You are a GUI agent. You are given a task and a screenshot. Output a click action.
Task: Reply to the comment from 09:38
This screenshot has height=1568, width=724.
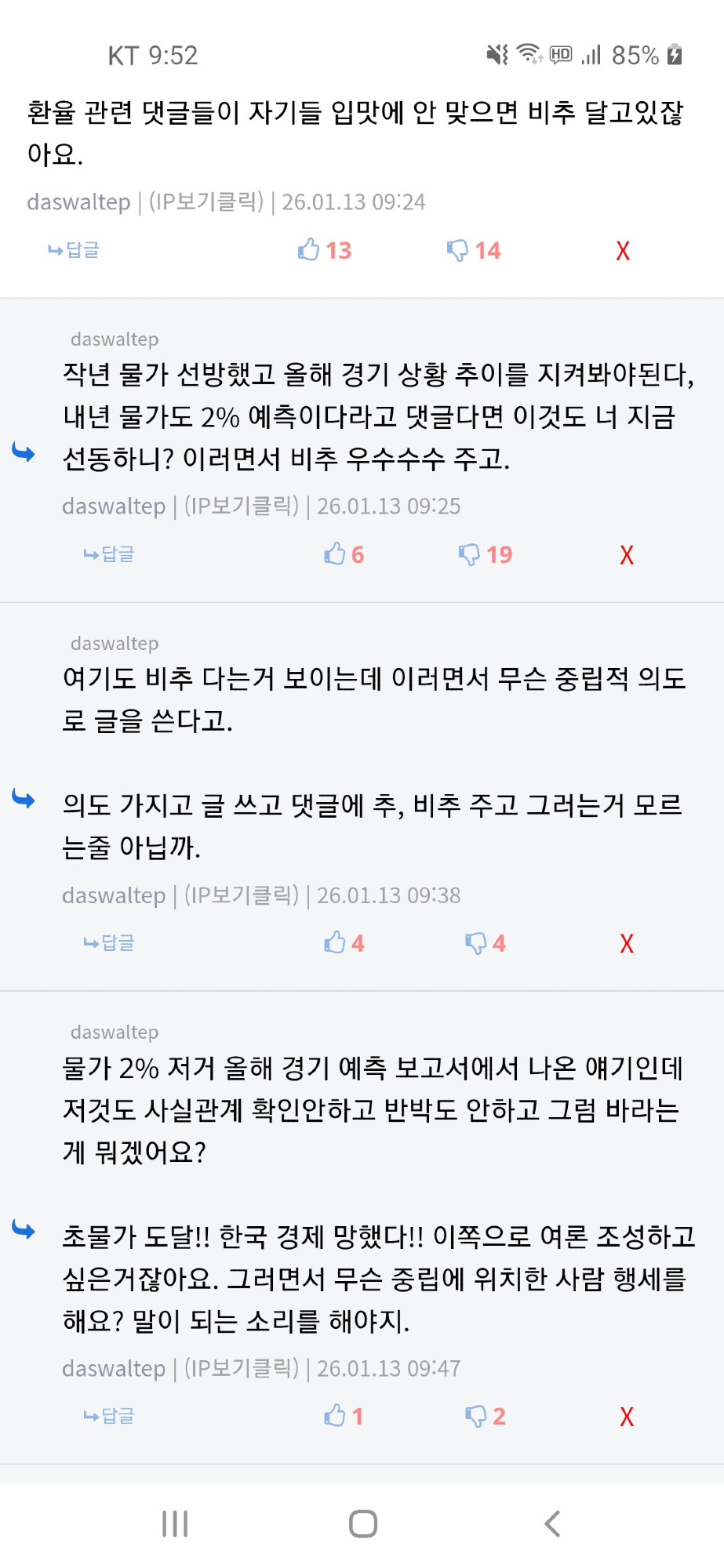tap(109, 942)
